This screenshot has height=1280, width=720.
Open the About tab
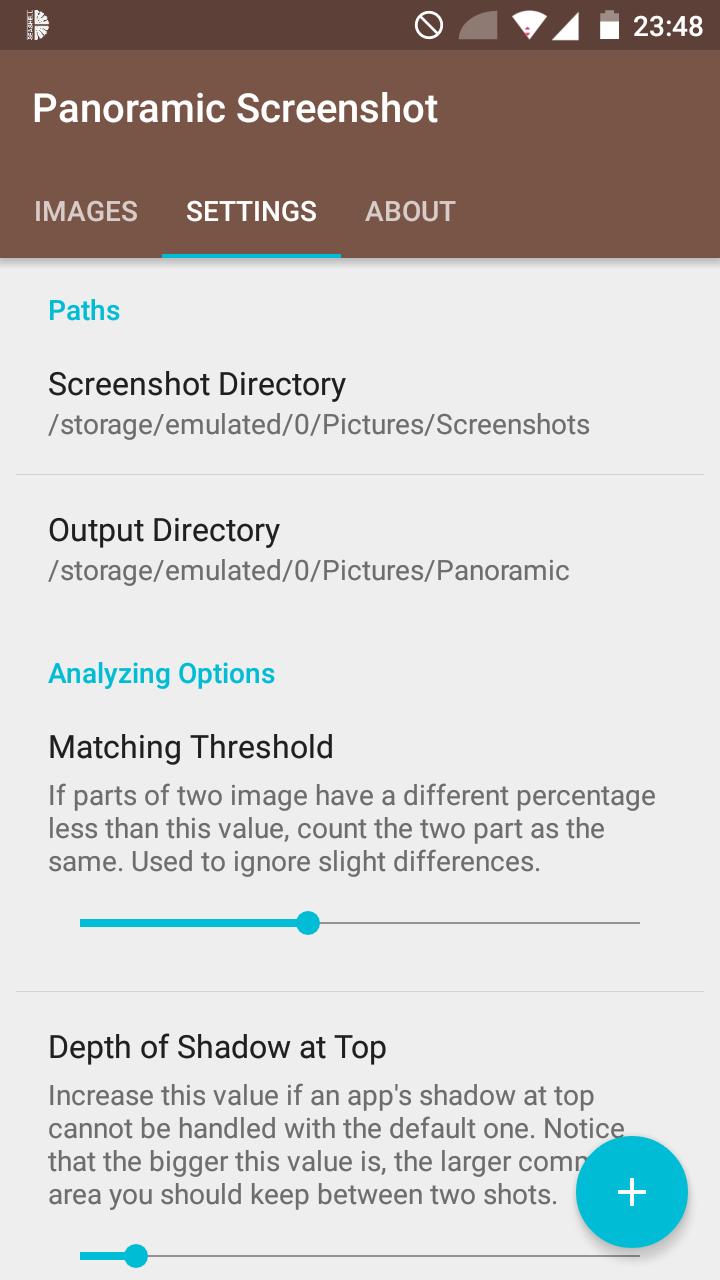(410, 211)
